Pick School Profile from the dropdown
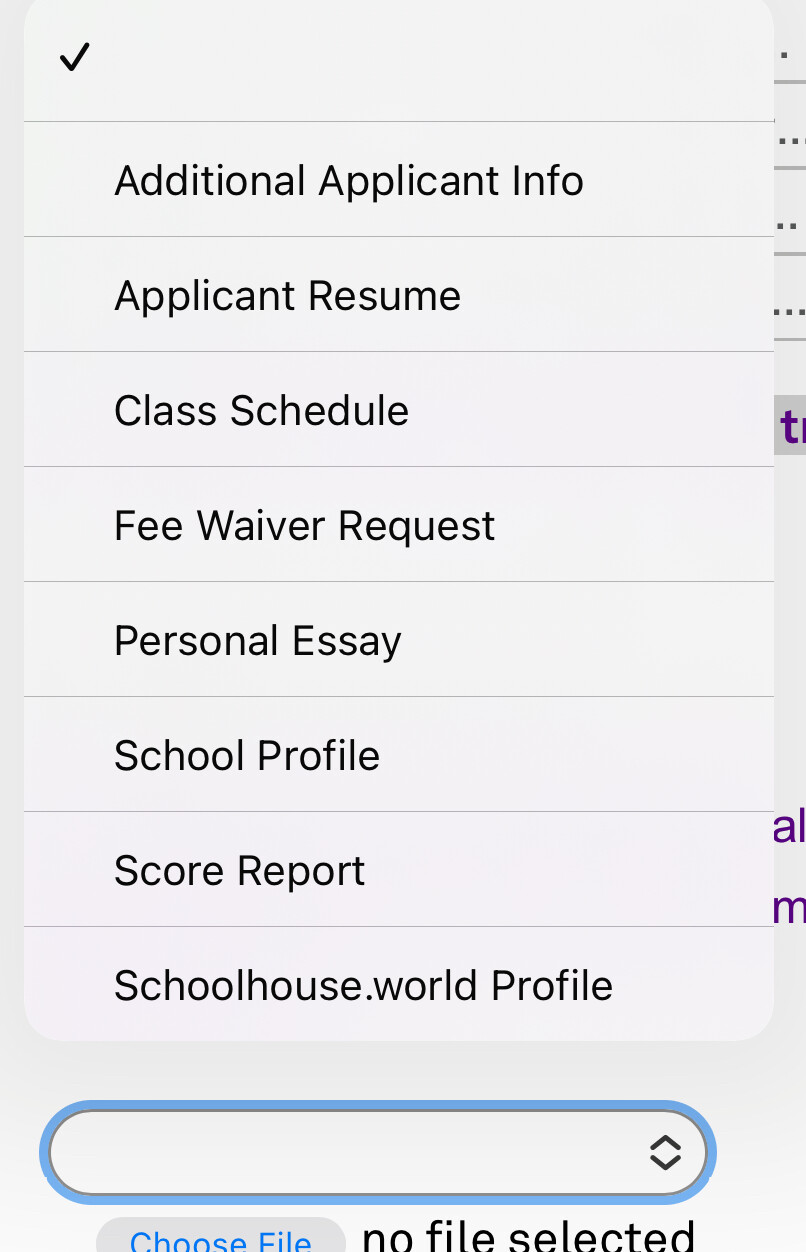The image size is (806, 1252). (247, 756)
